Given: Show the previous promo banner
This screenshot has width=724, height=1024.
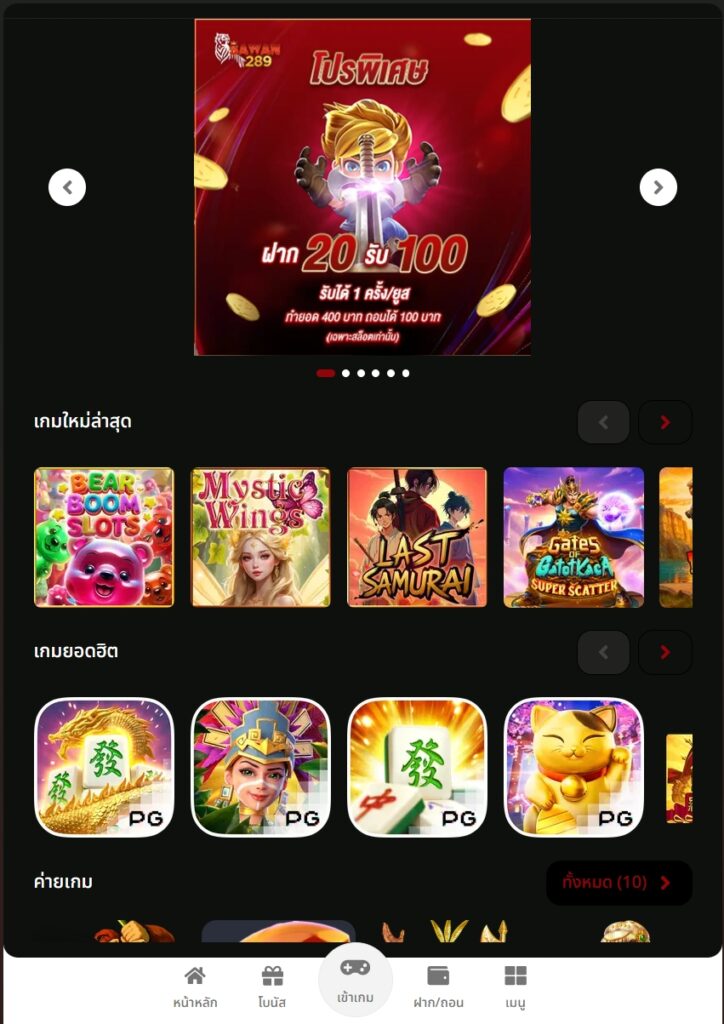Looking at the screenshot, I should click(67, 187).
